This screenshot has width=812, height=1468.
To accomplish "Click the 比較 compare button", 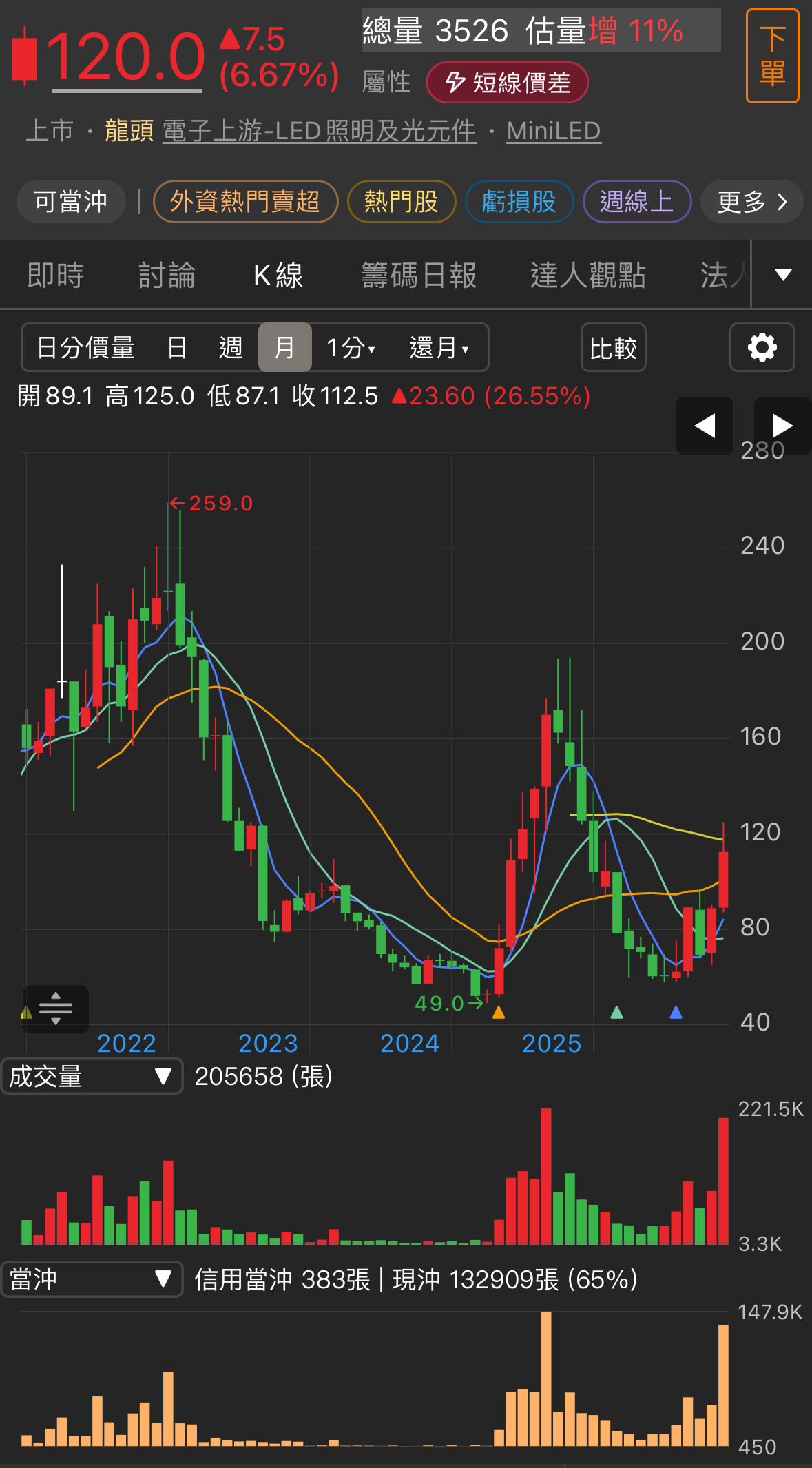I will point(613,348).
